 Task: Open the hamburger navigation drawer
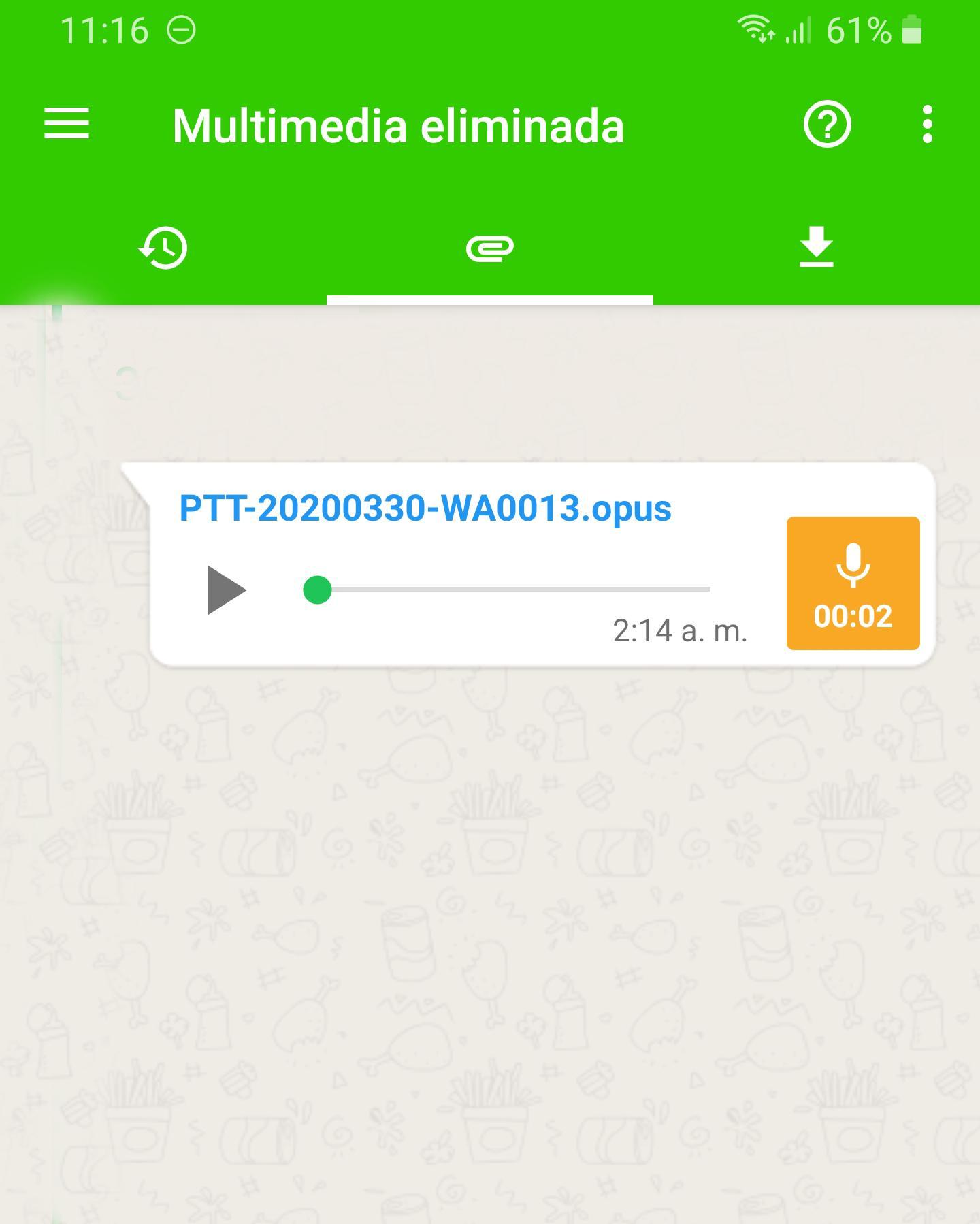67,124
